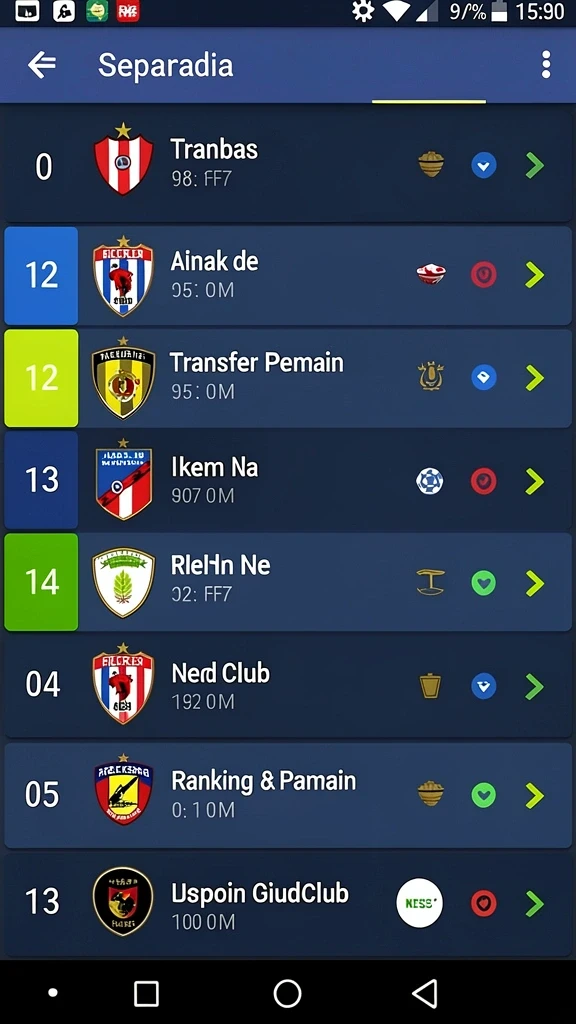Tap the green heart on Ranking & Pamain
Viewport: 576px width, 1024px height.
[x=483, y=795]
